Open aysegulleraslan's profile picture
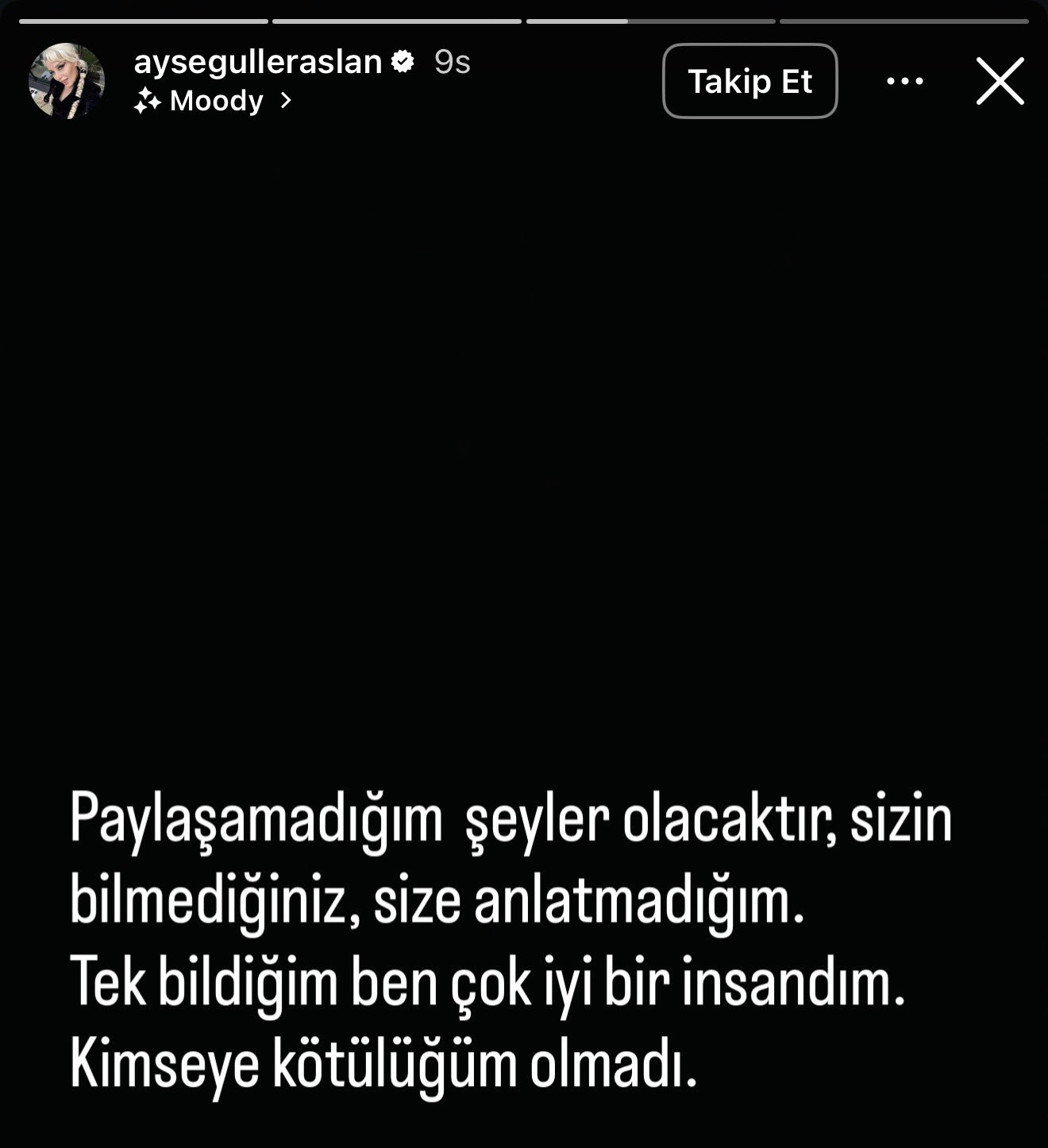This screenshot has width=1048, height=1148. tap(67, 81)
